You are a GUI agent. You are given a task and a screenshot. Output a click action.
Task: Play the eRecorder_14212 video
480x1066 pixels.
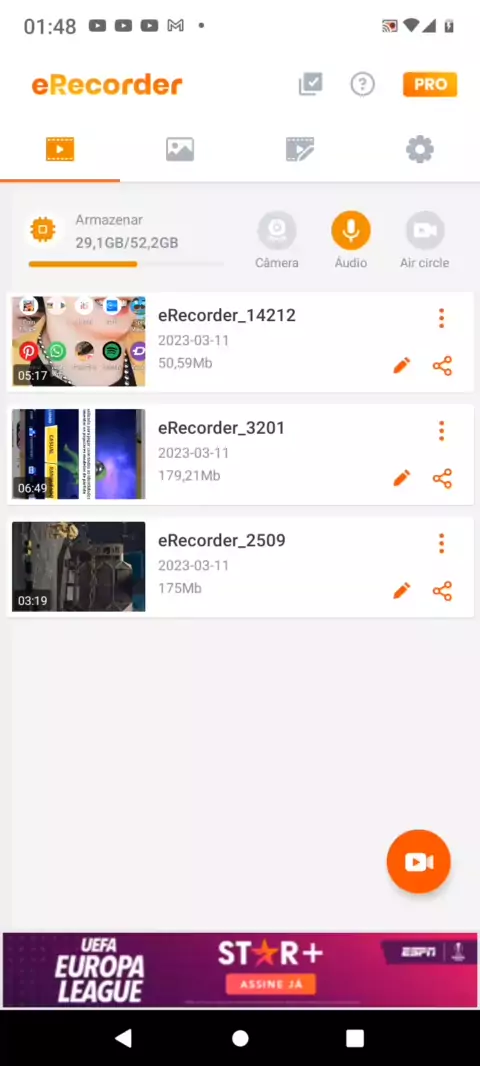[78, 341]
